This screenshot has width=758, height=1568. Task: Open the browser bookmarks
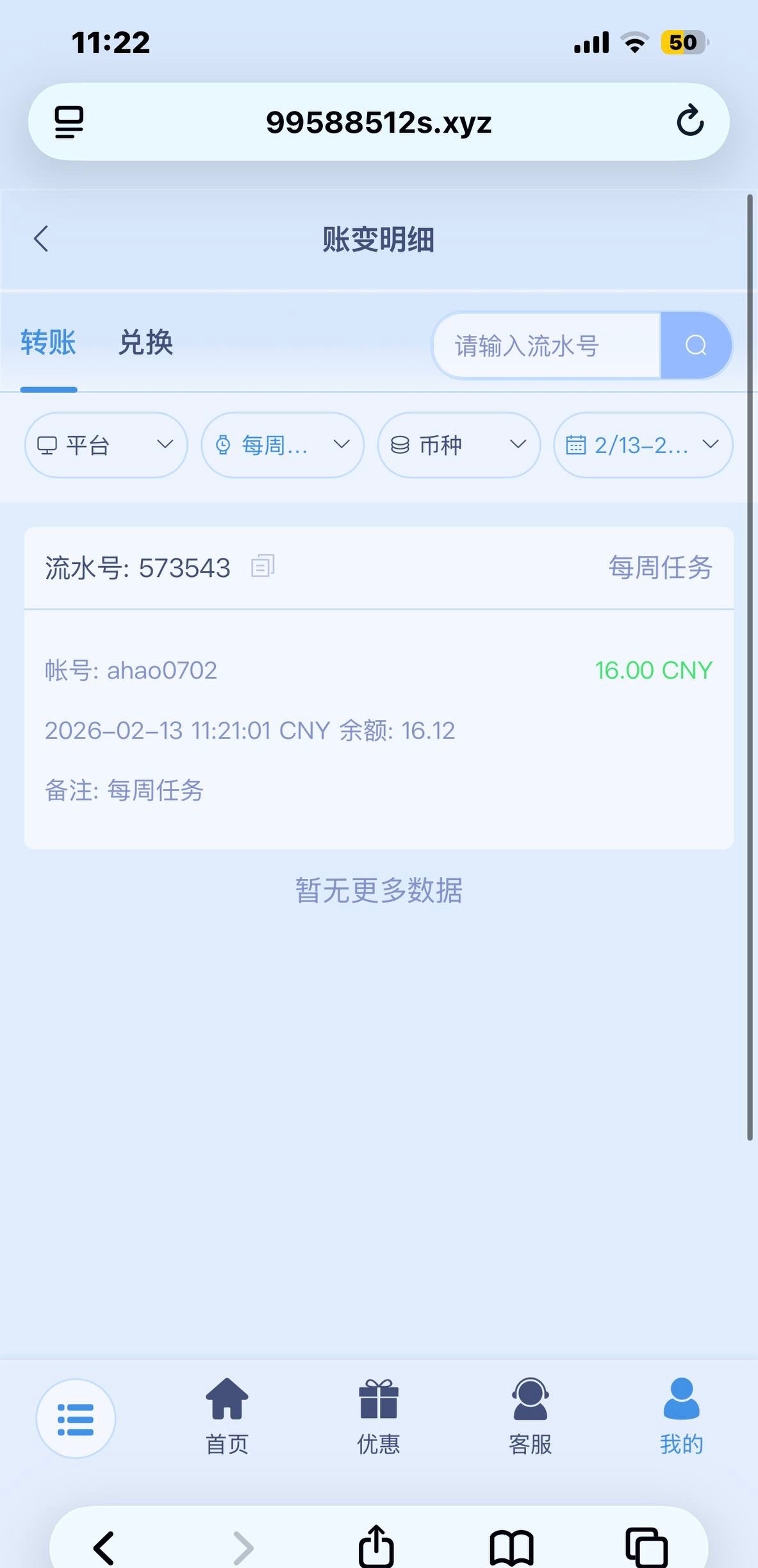click(x=511, y=1547)
